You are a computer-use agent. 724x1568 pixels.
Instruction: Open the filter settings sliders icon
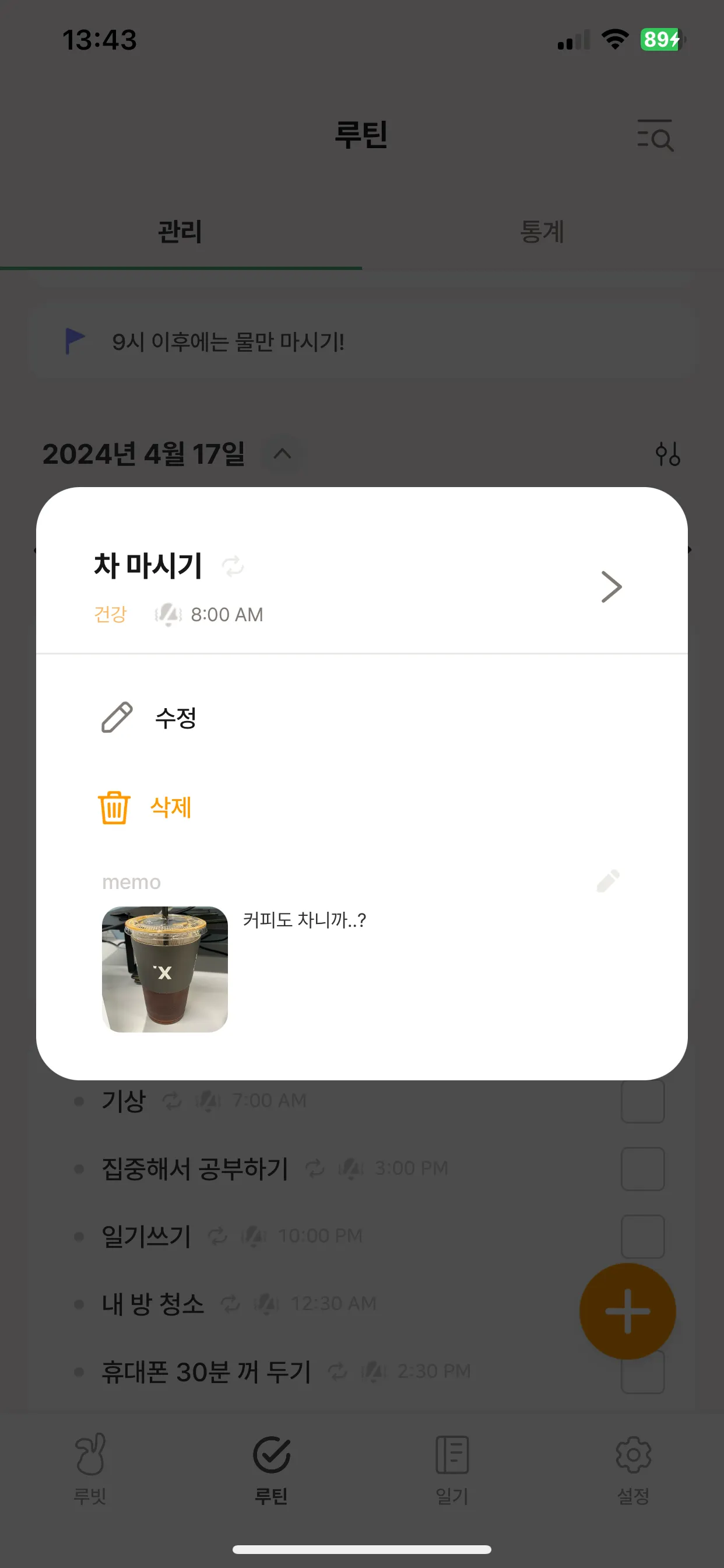(667, 454)
